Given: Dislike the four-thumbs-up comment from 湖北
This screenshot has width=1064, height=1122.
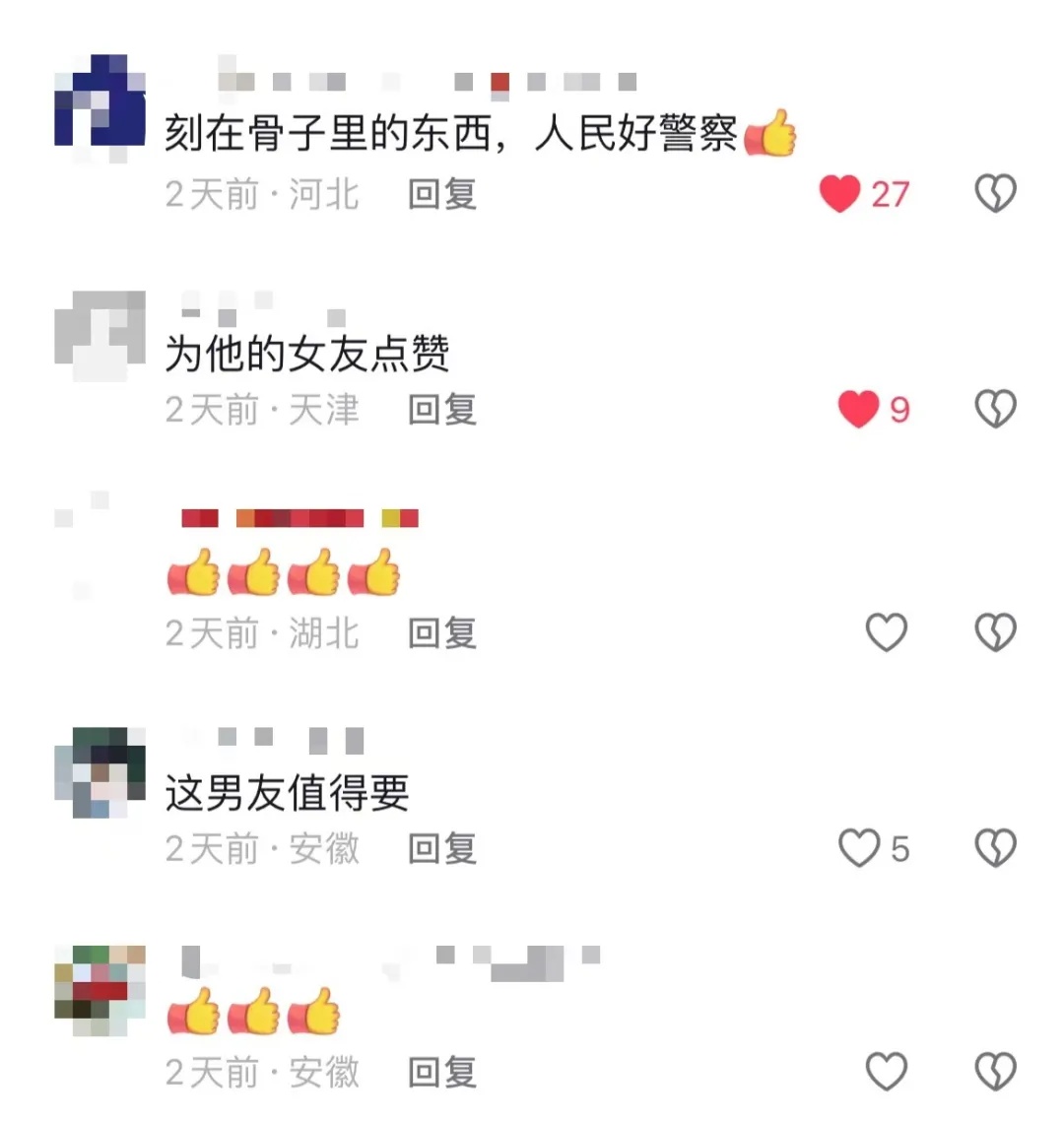Looking at the screenshot, I should (995, 632).
